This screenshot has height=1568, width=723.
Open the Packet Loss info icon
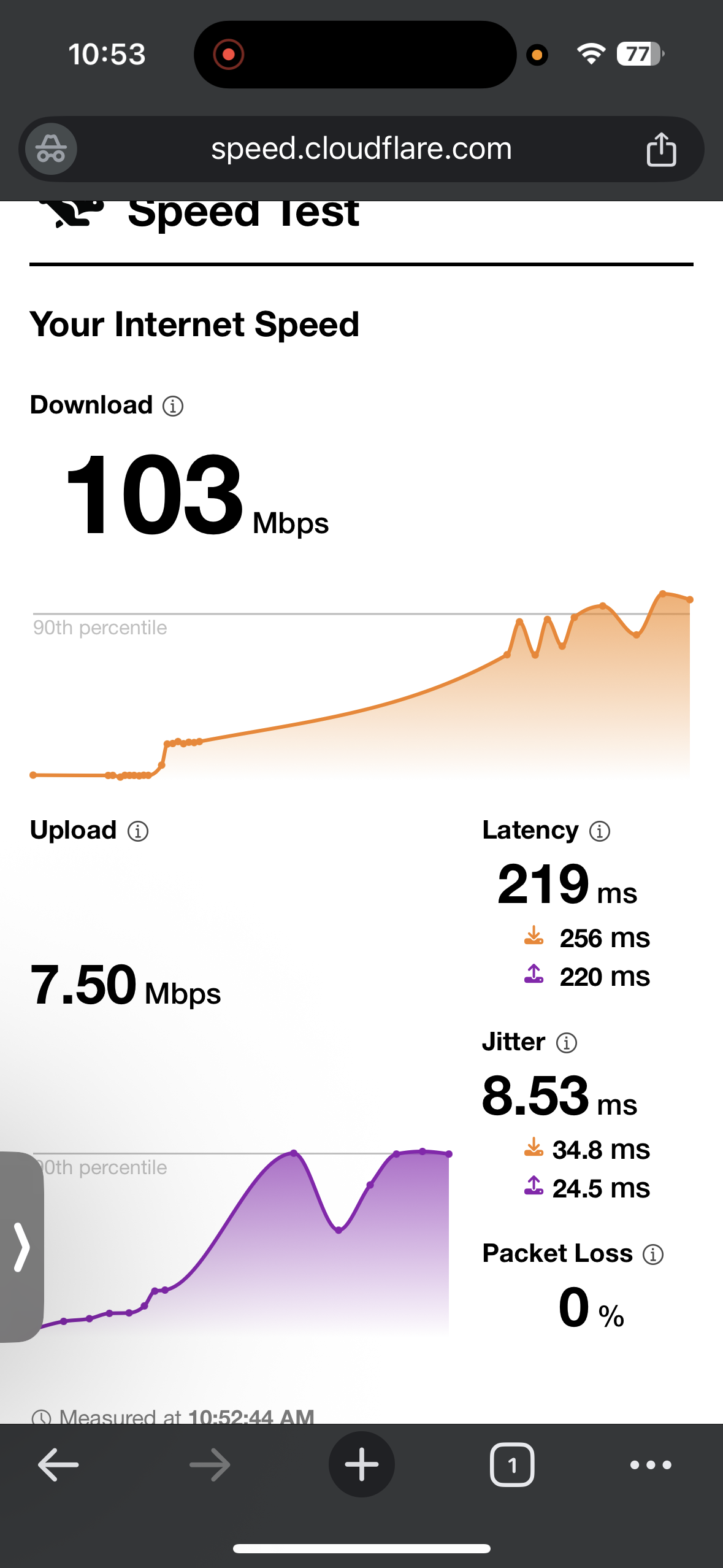tap(652, 1254)
